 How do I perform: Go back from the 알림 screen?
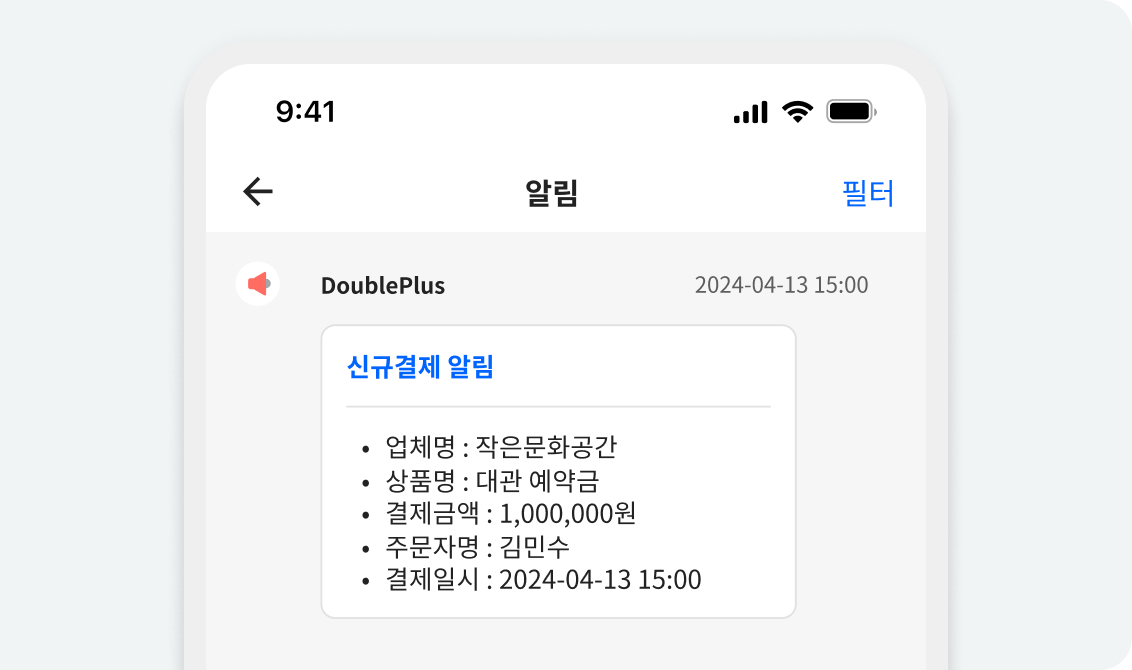[258, 192]
